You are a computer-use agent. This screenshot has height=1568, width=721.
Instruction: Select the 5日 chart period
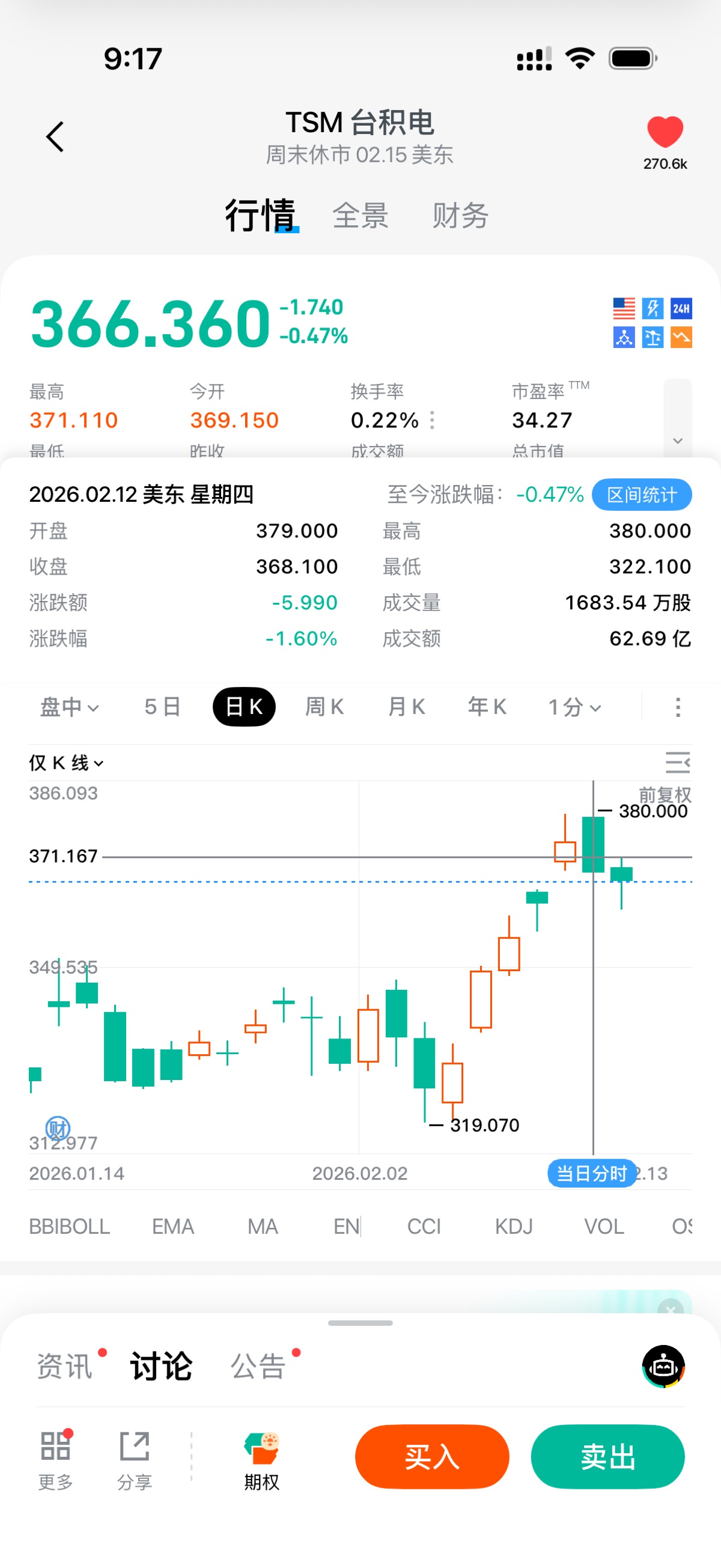(x=162, y=707)
